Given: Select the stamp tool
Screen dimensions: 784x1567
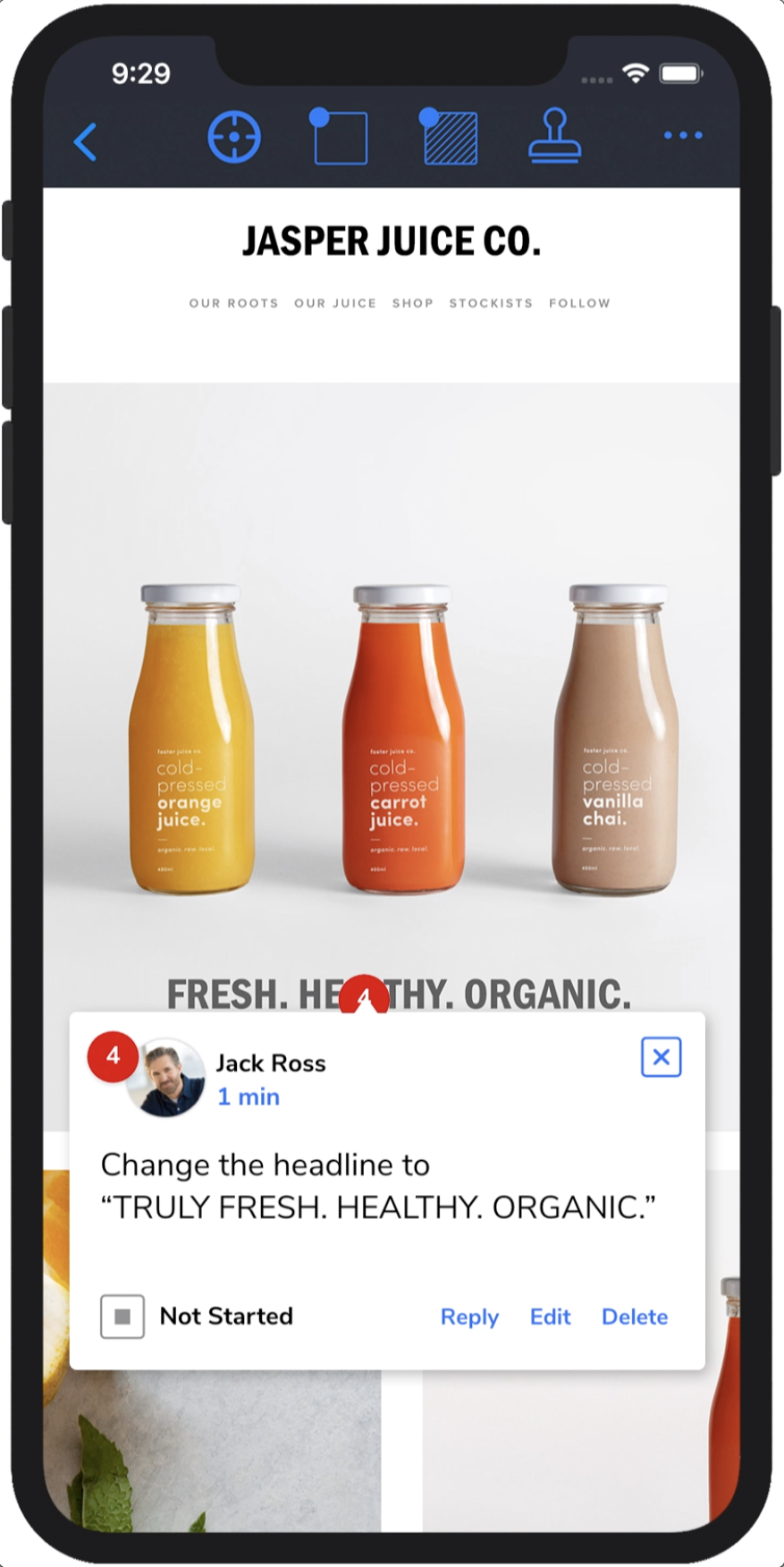Looking at the screenshot, I should [x=555, y=136].
